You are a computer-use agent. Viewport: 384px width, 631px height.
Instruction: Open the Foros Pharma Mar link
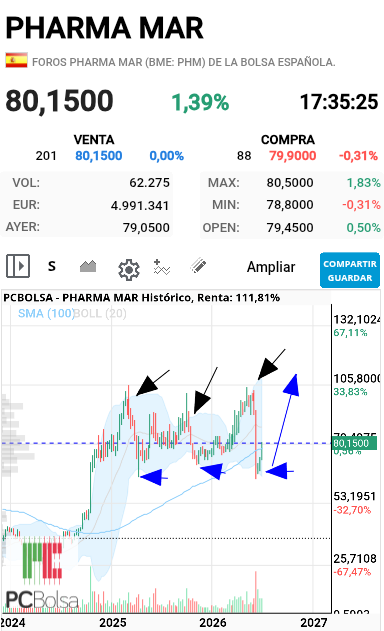pyautogui.click(x=184, y=62)
